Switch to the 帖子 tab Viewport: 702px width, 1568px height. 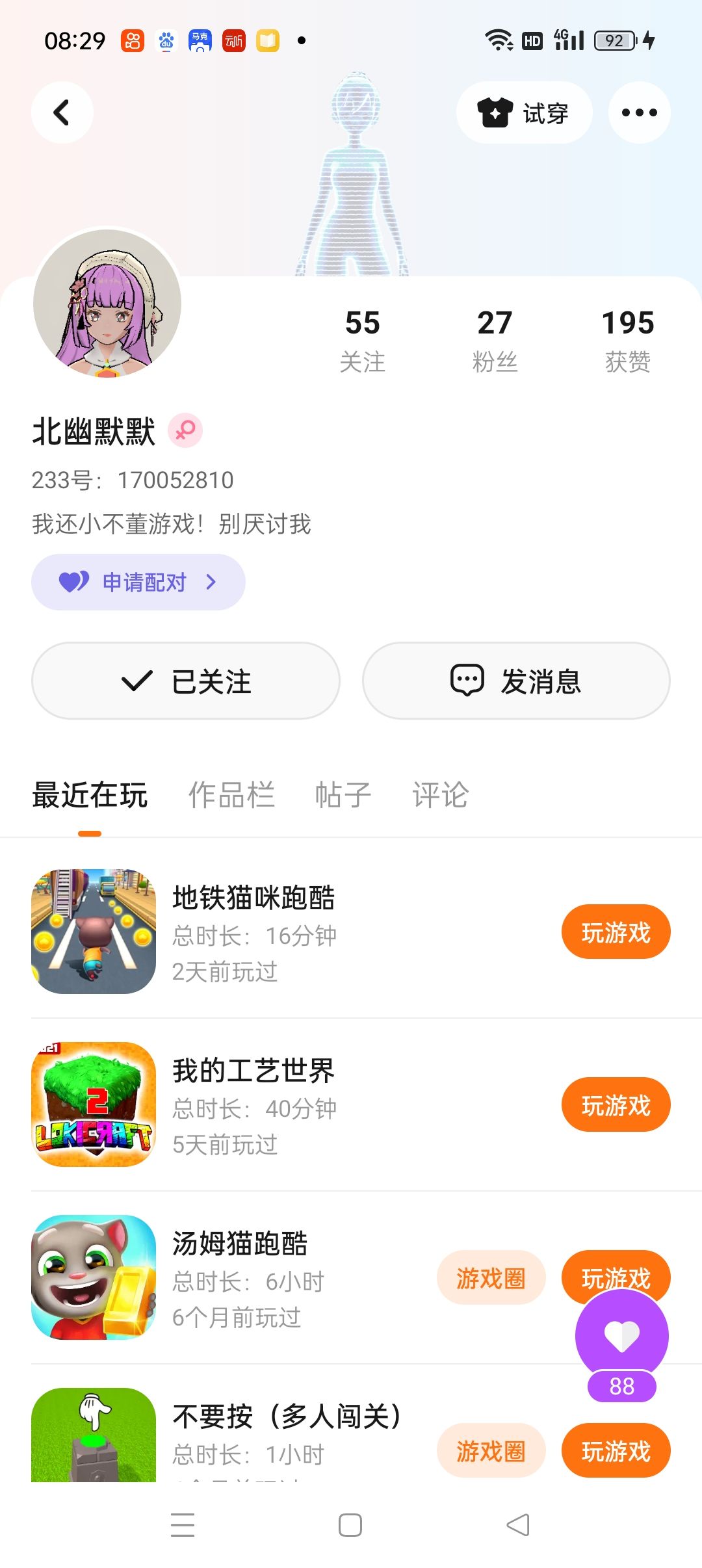343,794
